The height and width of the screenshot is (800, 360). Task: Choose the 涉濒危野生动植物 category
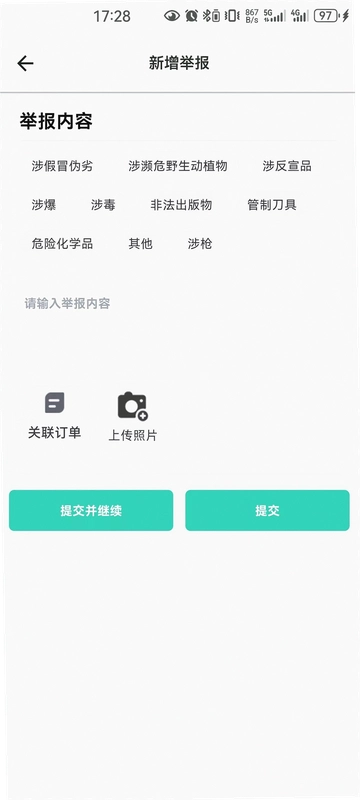177,166
